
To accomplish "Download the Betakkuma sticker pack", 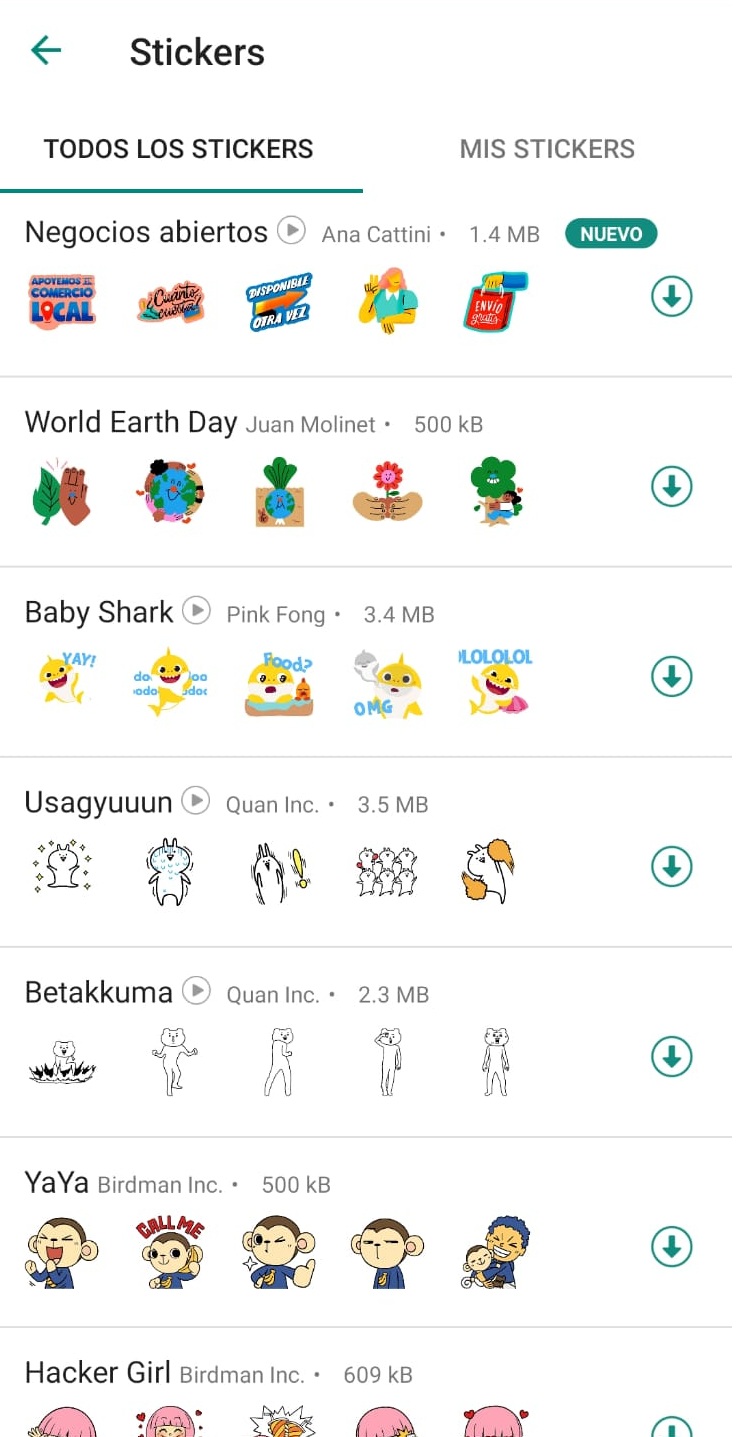I will click(671, 1056).
